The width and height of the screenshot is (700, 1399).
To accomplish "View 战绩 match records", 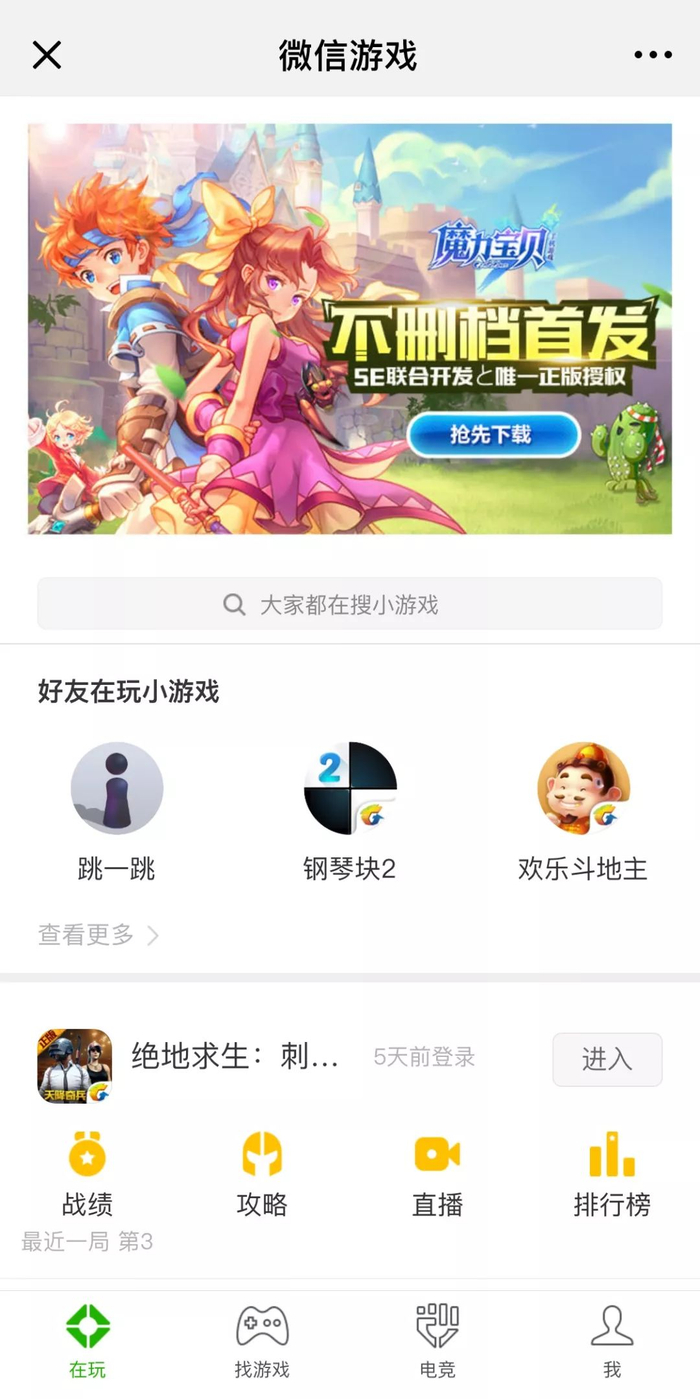I will pyautogui.click(x=87, y=1175).
